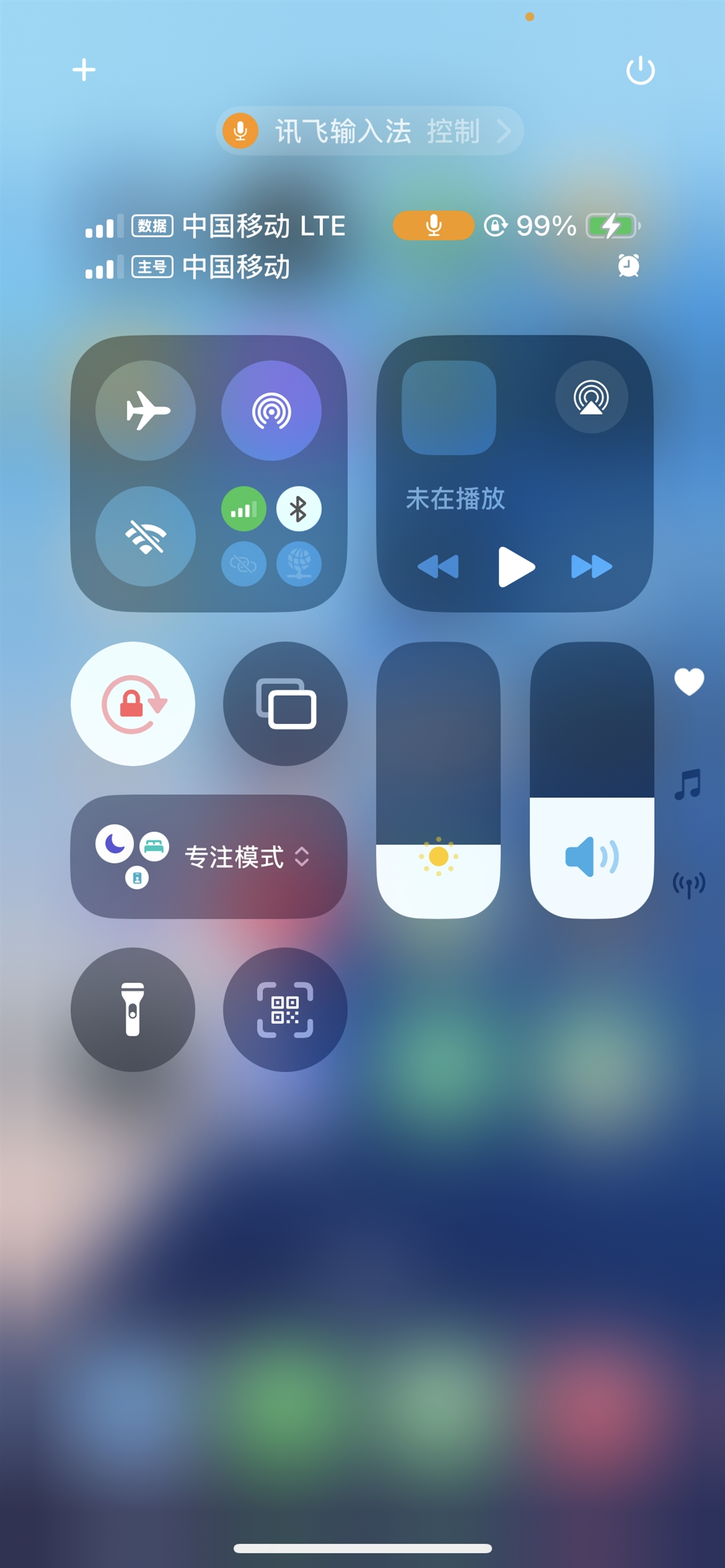
Task: Open AirPlay output selection
Action: tap(591, 397)
